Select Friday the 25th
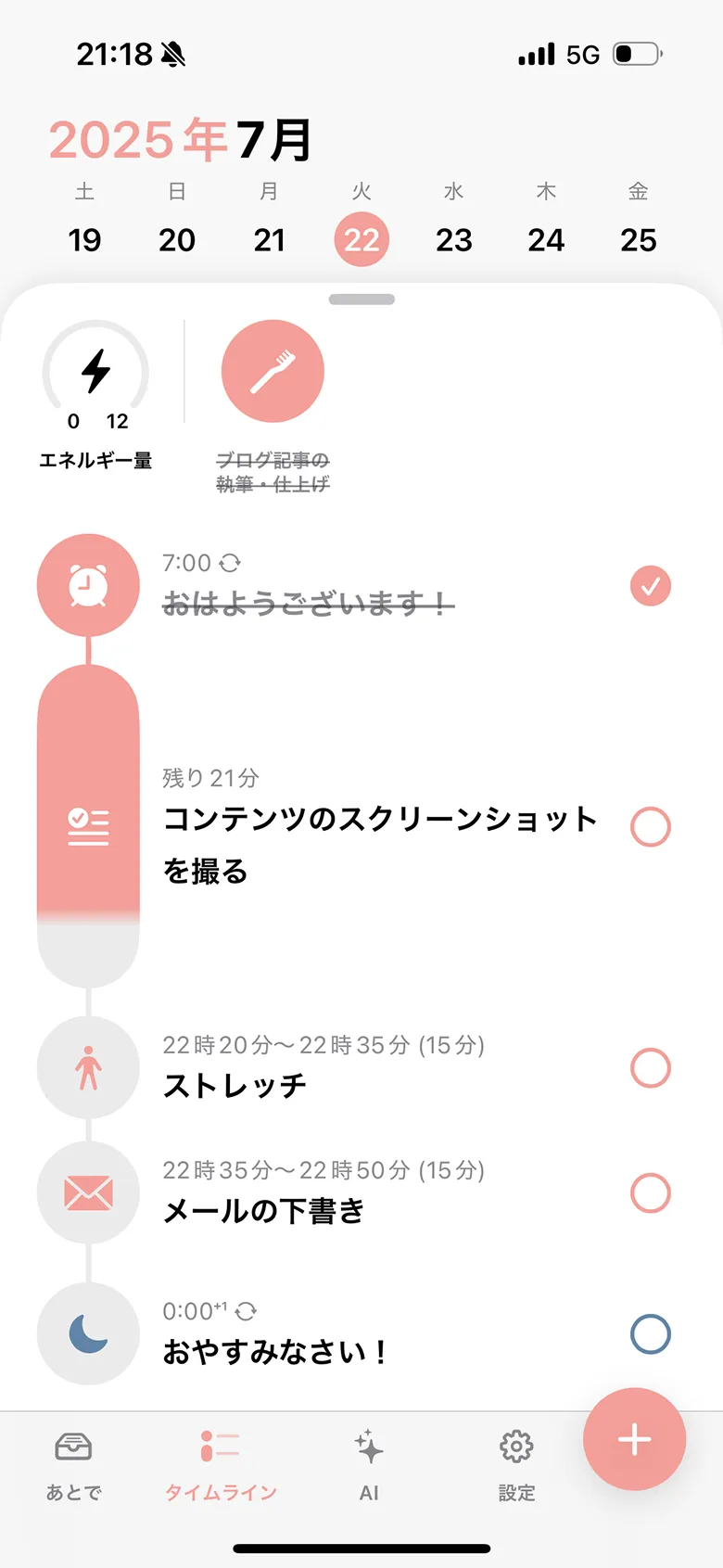This screenshot has height=1568, width=723. pos(639,239)
